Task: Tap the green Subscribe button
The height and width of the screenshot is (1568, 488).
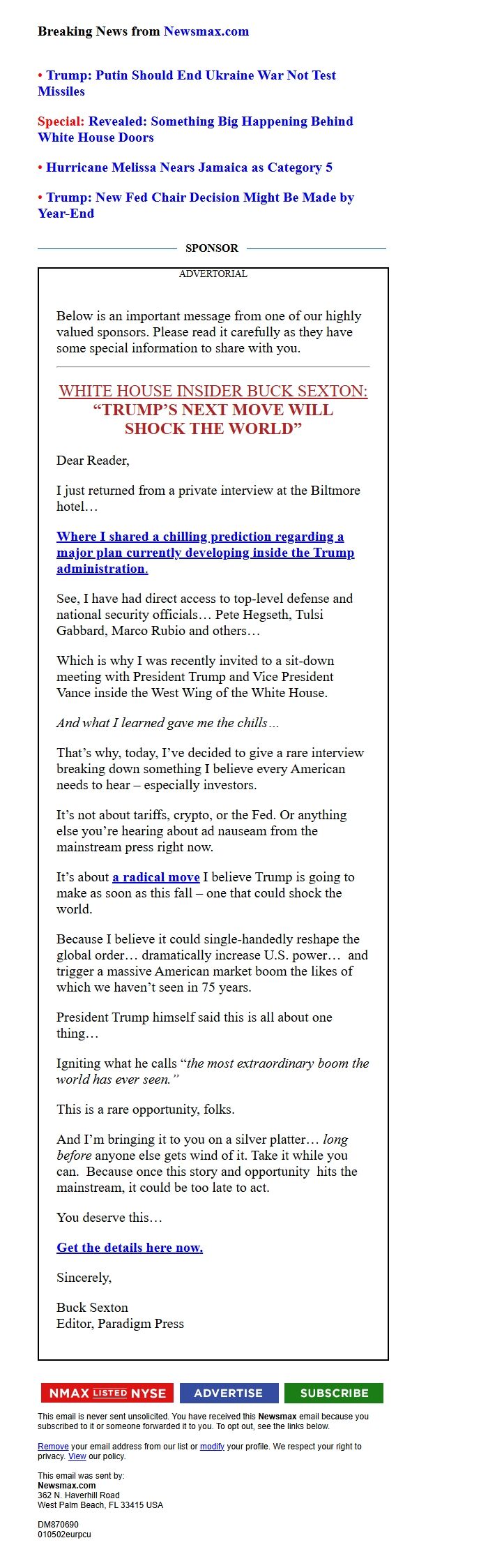Action: (x=334, y=1393)
